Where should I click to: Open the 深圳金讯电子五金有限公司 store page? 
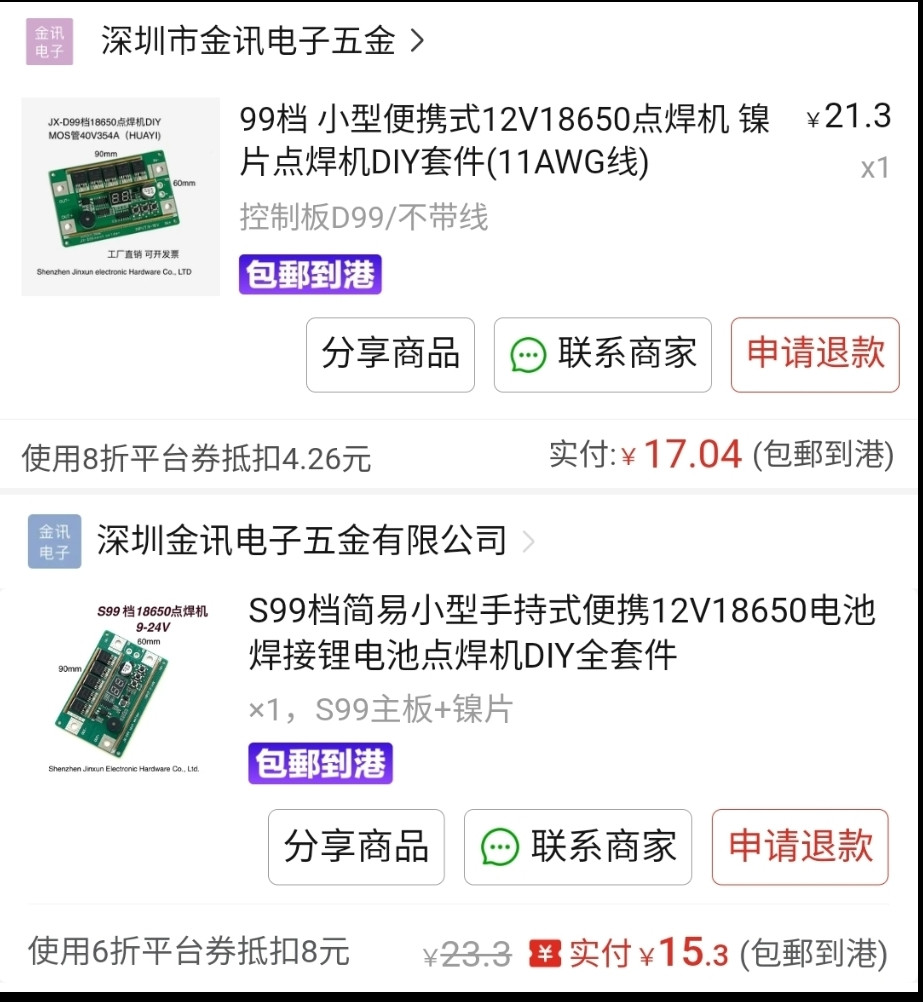[301, 541]
